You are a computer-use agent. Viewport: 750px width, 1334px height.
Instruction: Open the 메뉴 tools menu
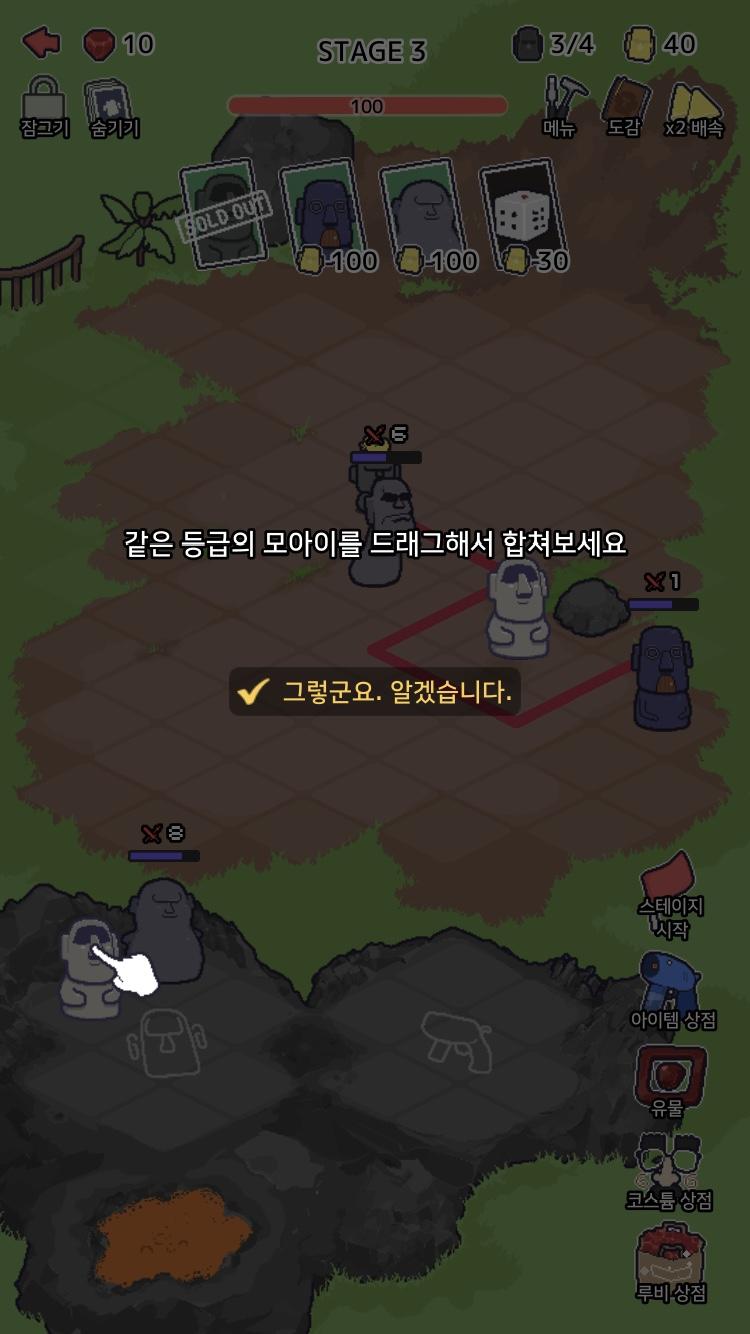[x=562, y=103]
